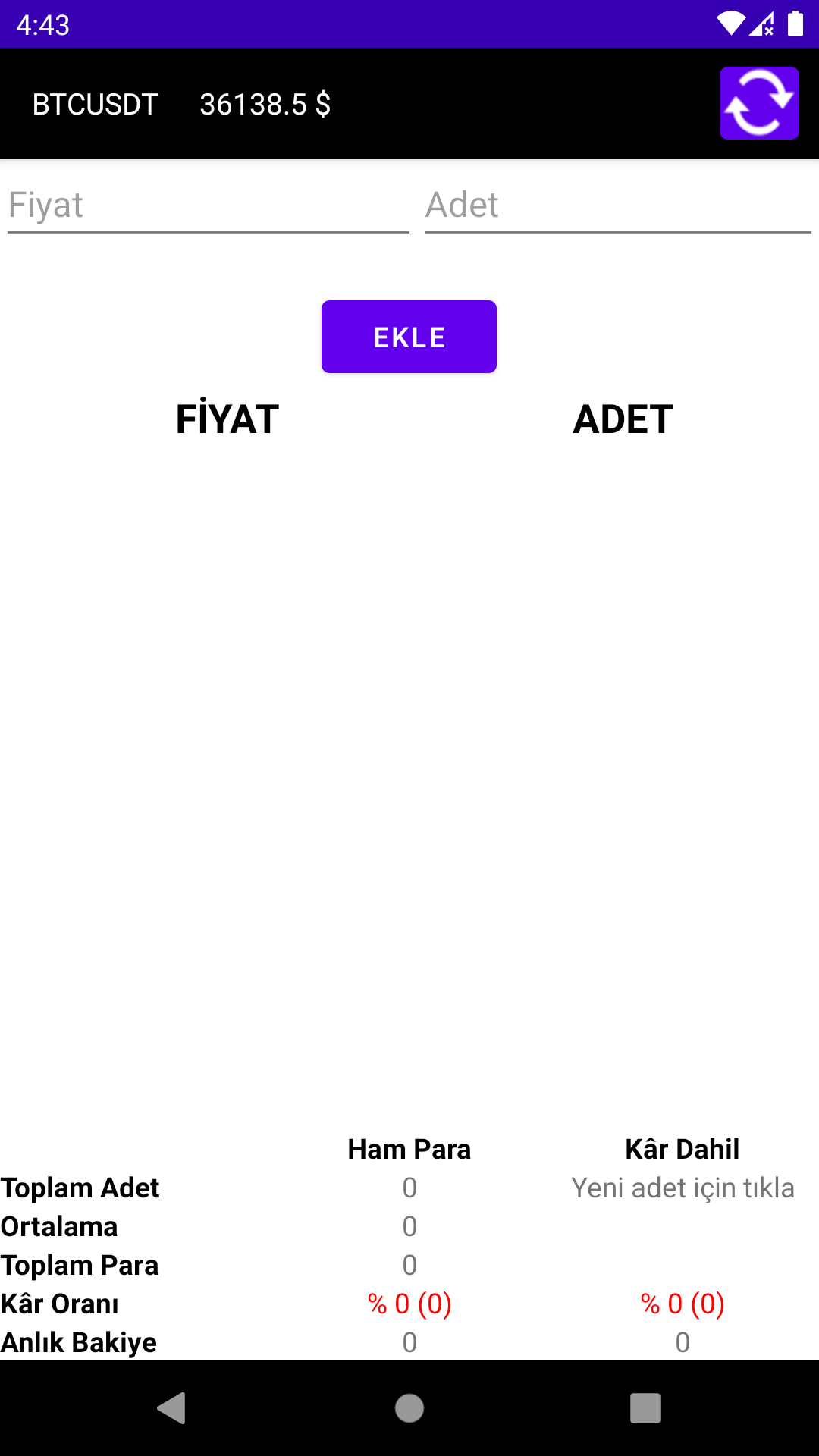This screenshot has height=1456, width=819.
Task: Open recent apps from navigation bar
Action: 645,1408
